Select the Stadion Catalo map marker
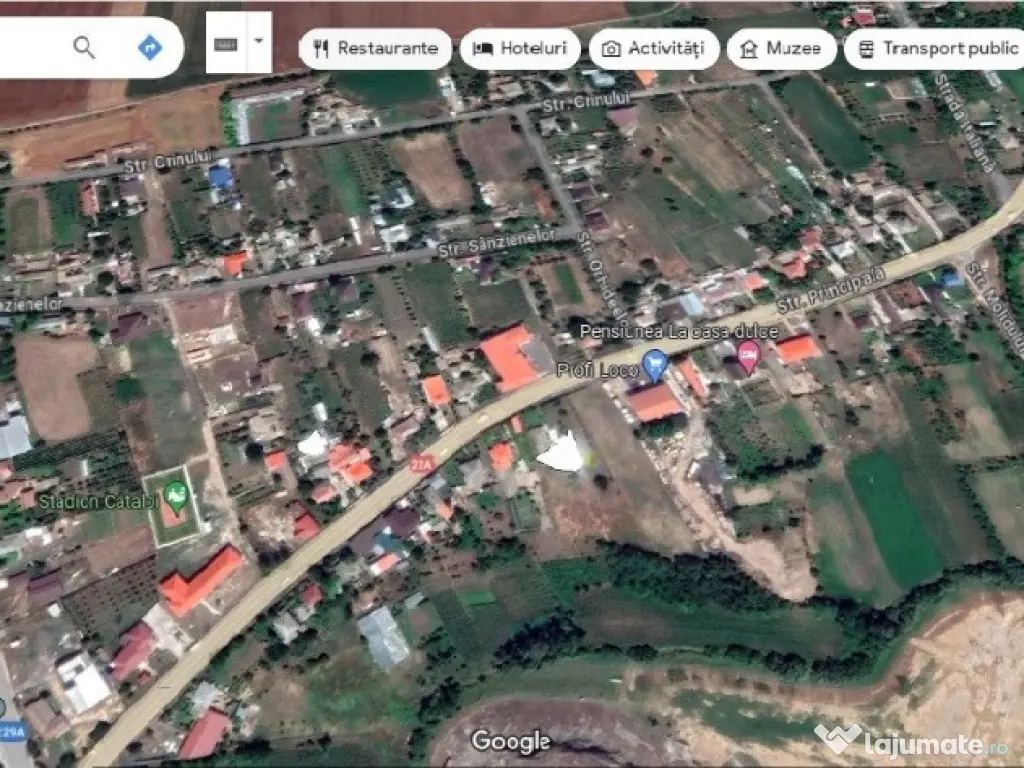The width and height of the screenshot is (1024, 768). [176, 493]
